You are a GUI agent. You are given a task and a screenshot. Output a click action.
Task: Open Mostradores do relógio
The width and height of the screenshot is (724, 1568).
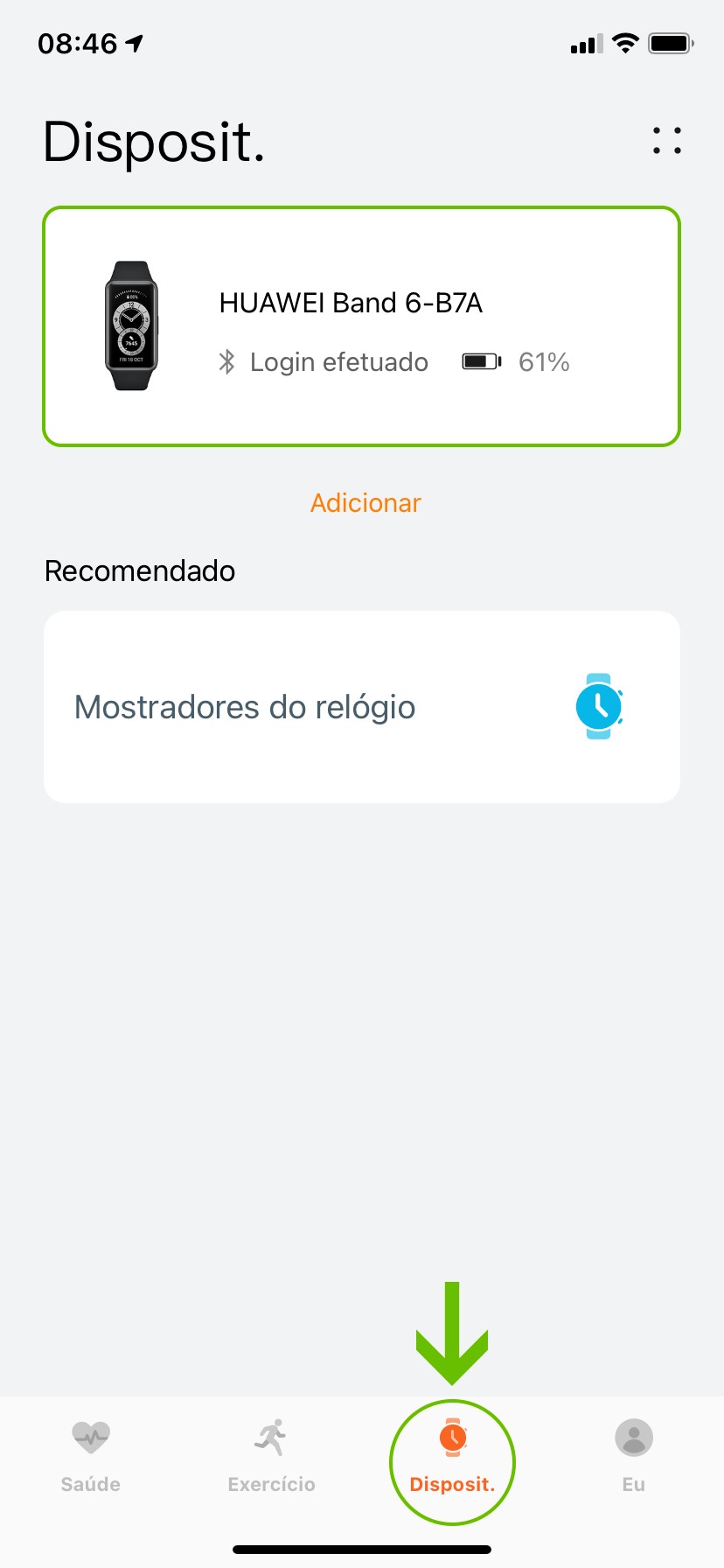click(361, 707)
